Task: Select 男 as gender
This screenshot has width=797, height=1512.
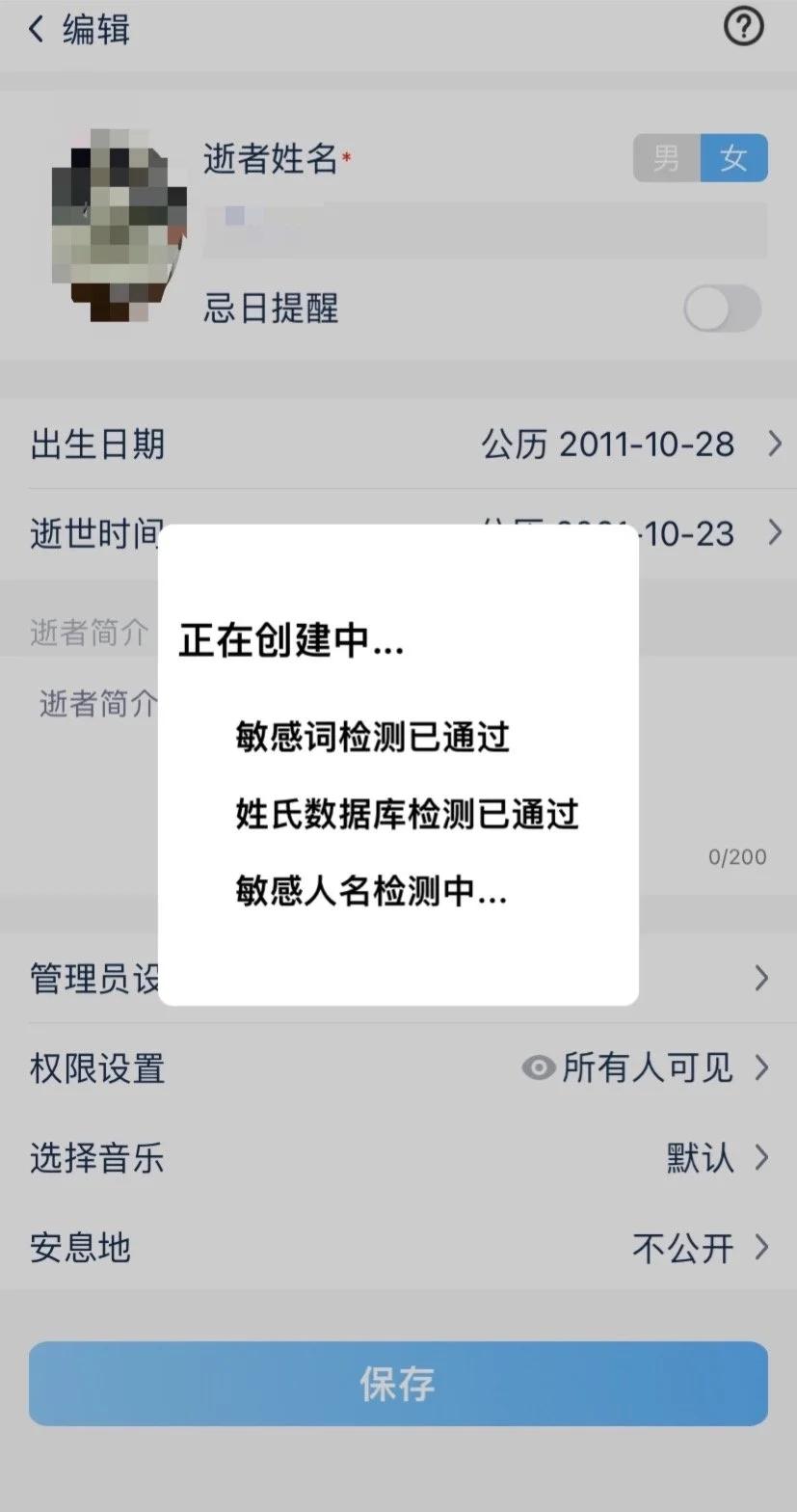Action: (666, 158)
